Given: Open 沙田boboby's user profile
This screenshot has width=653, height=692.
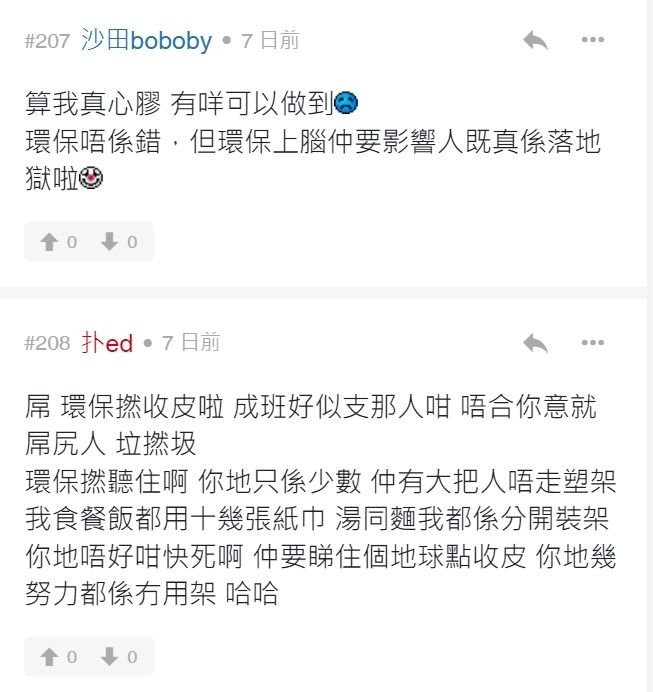Looking at the screenshot, I should click(147, 41).
